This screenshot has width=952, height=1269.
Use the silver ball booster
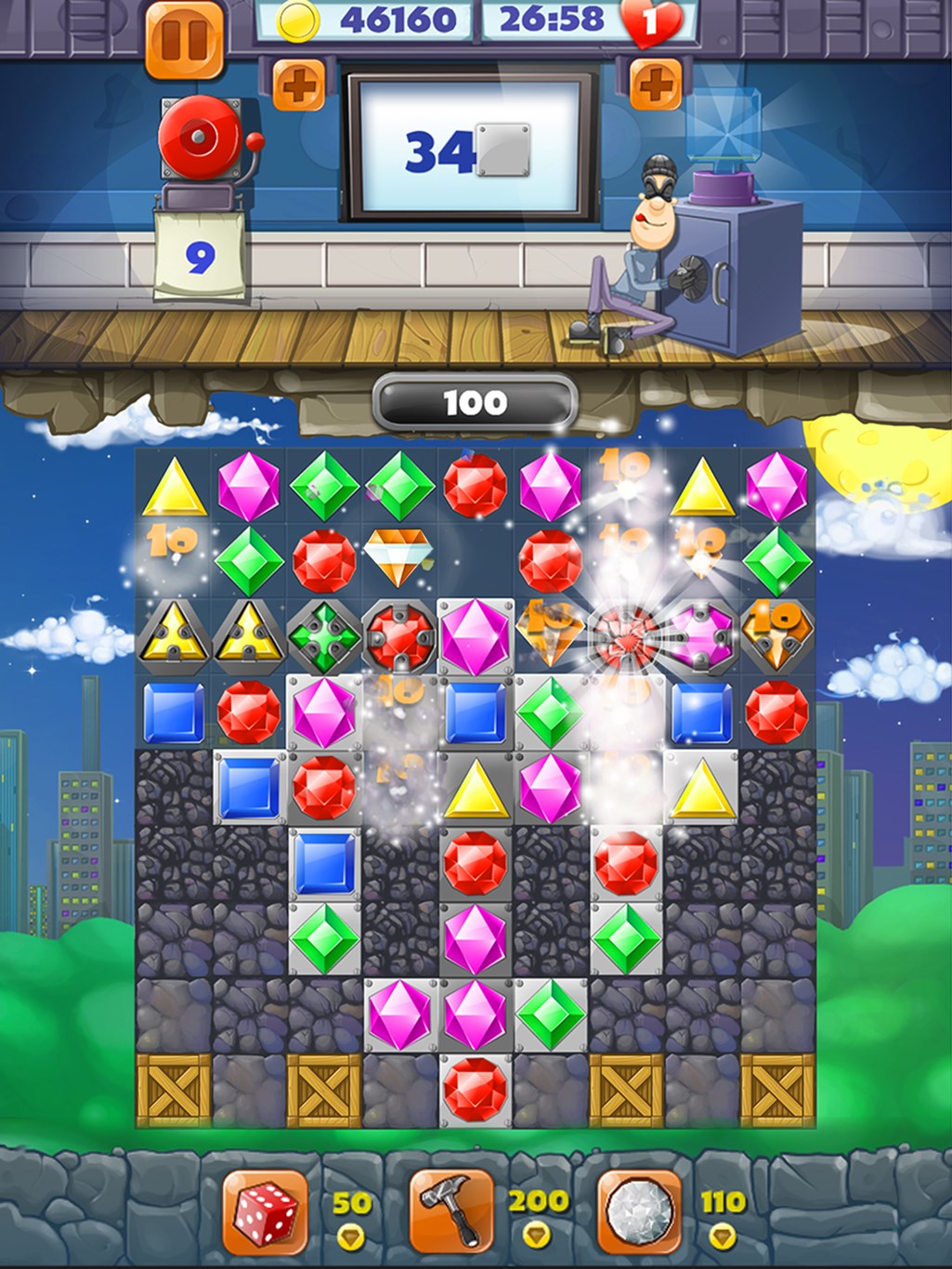point(638,1211)
